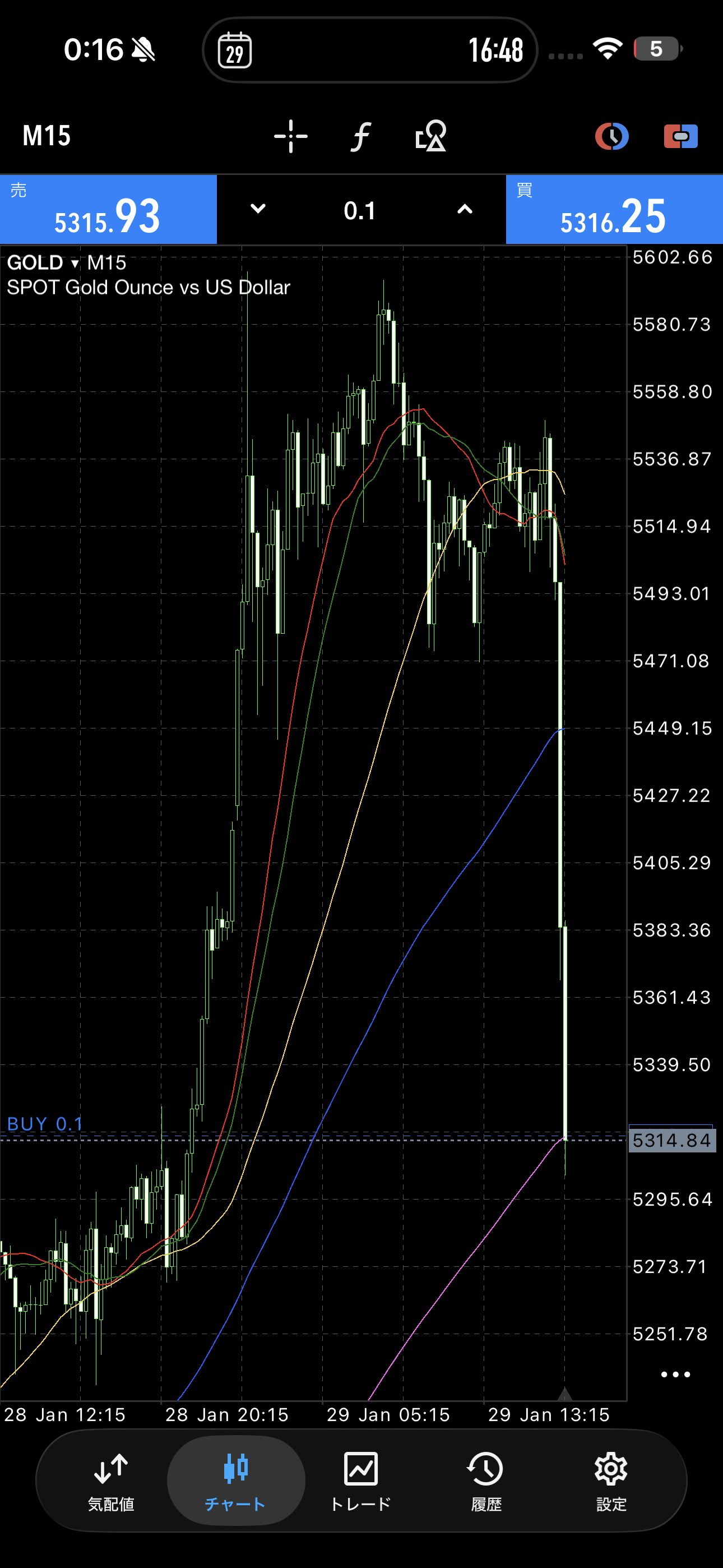Screen dimensions: 723x1568
Task: Increase the lot volume
Action: pos(465,209)
